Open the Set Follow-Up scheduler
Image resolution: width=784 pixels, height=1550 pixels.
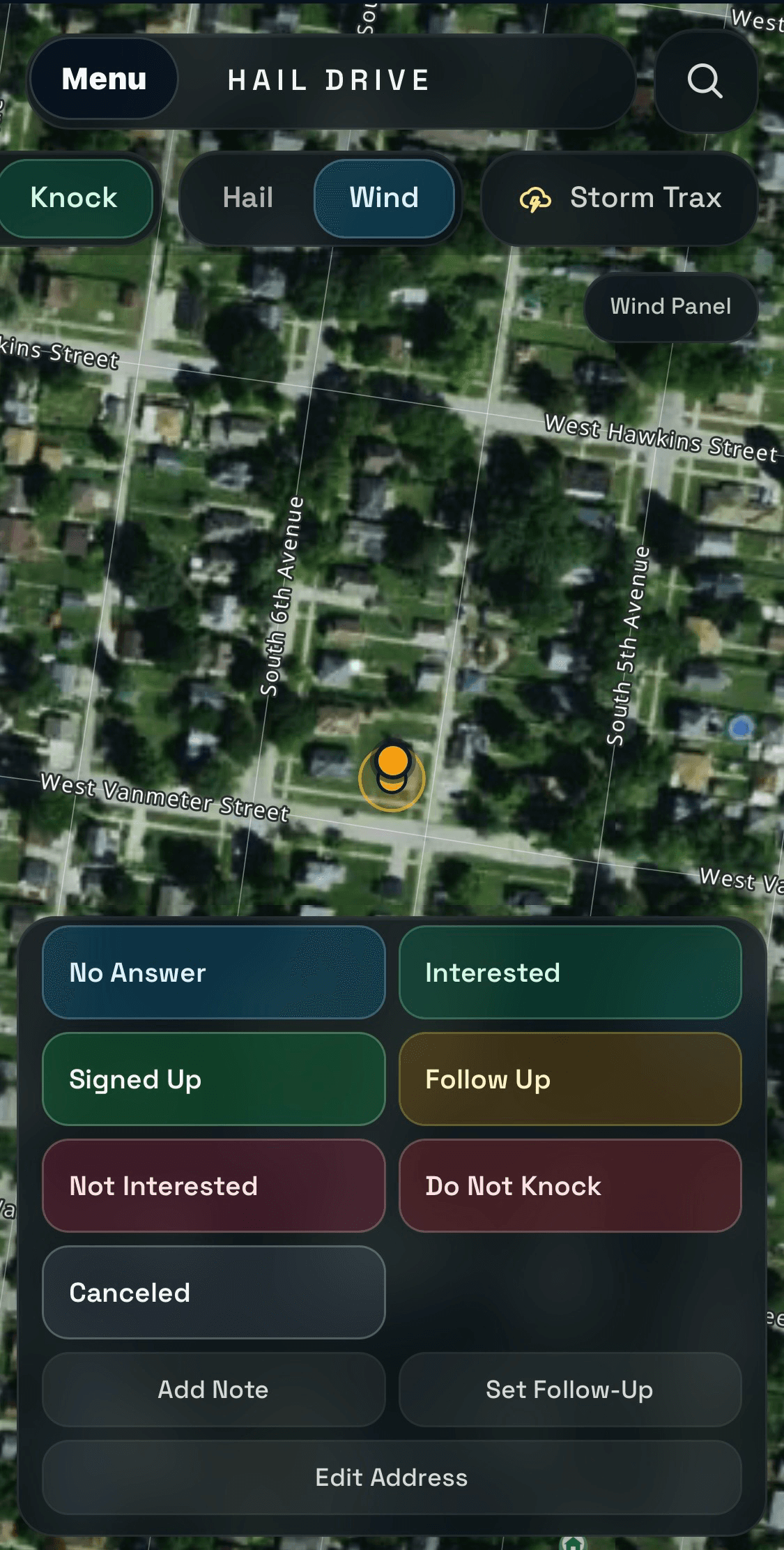(569, 1390)
